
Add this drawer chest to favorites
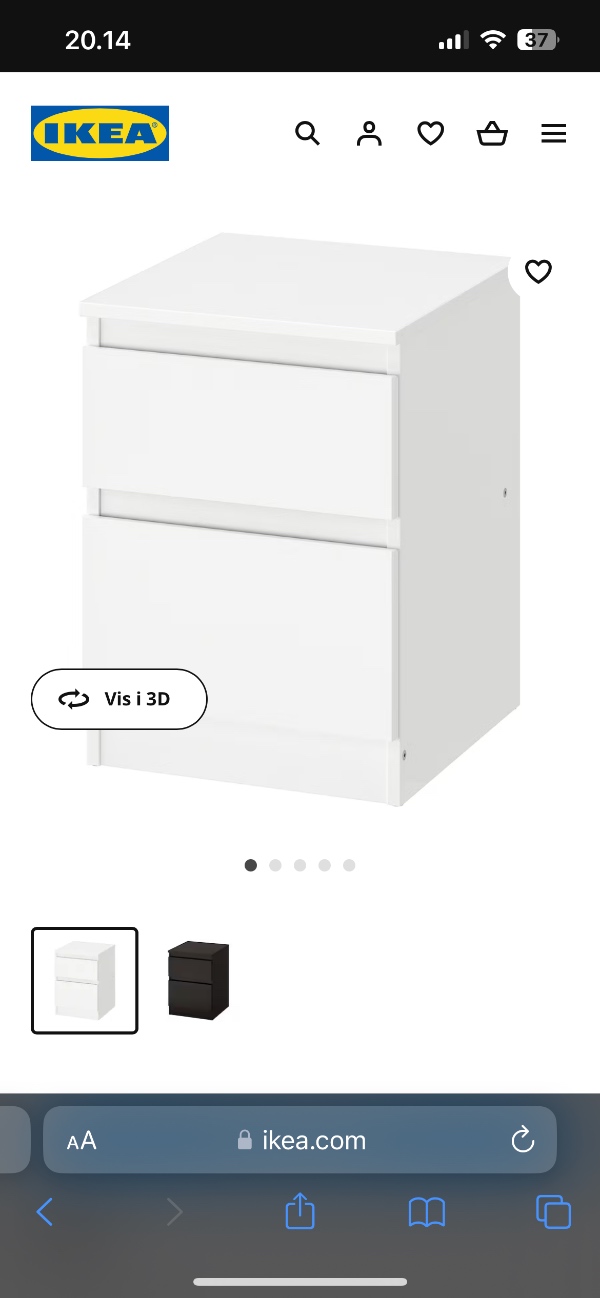538,271
